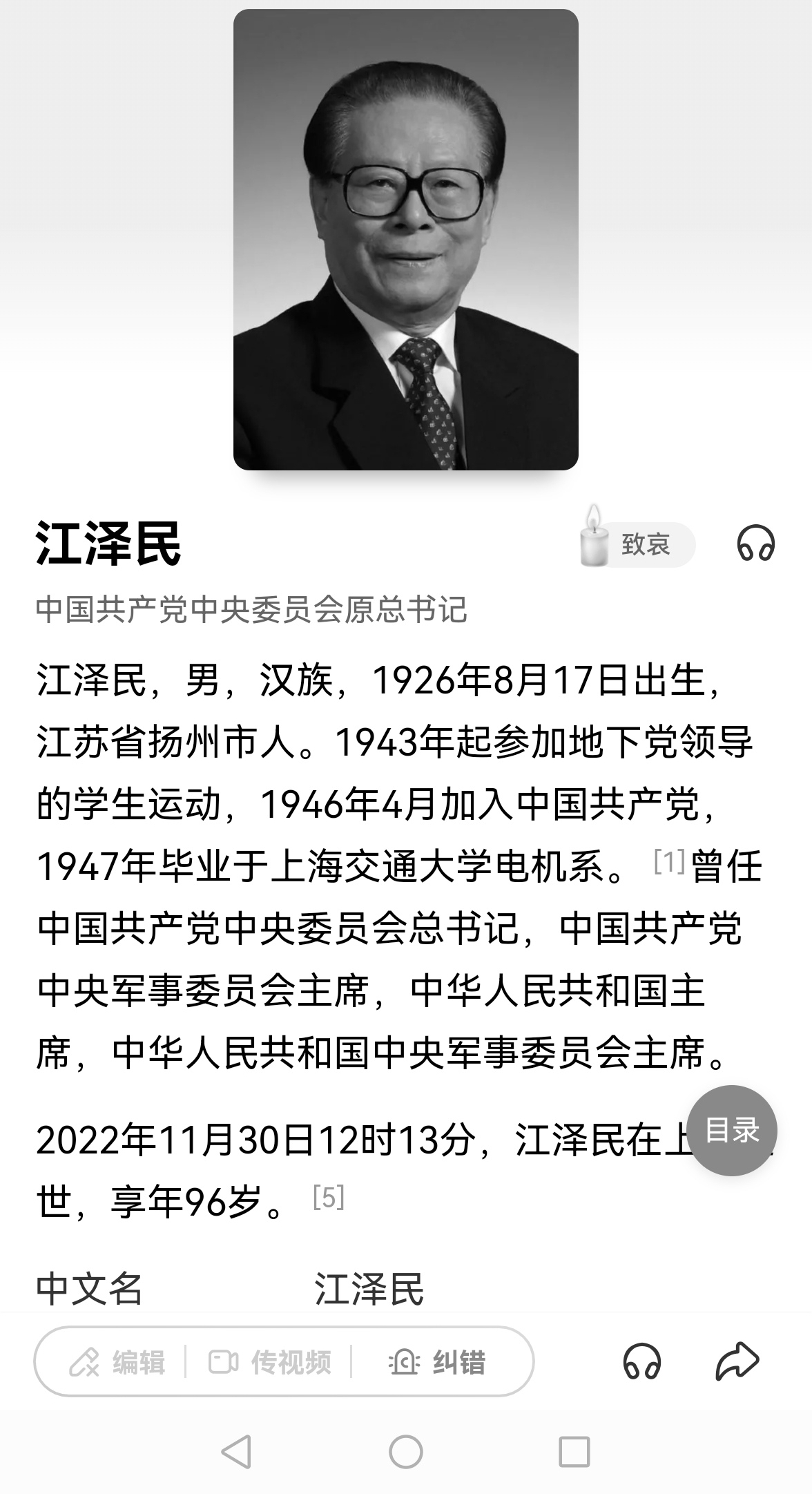Open reference footnote [5]
This screenshot has height=1494, width=812.
[x=328, y=1197]
